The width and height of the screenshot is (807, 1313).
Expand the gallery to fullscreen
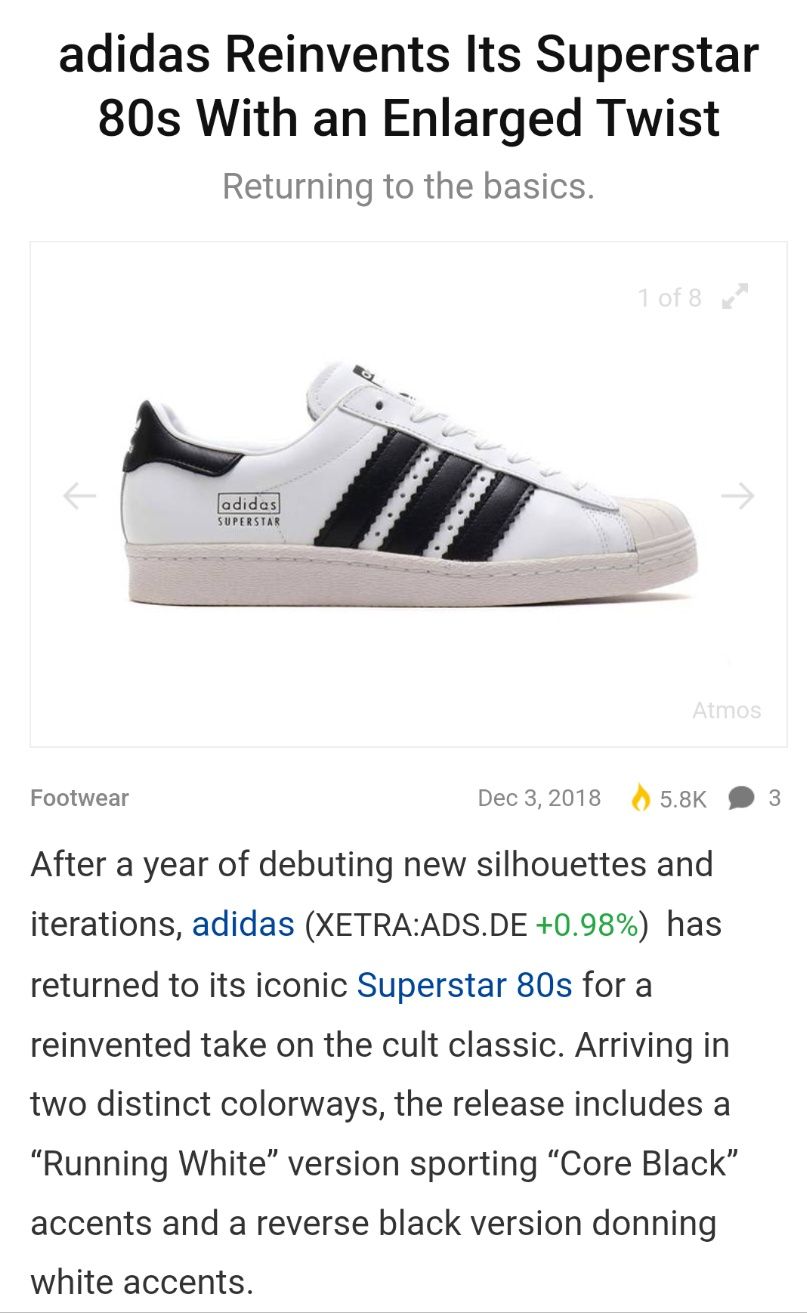[735, 297]
